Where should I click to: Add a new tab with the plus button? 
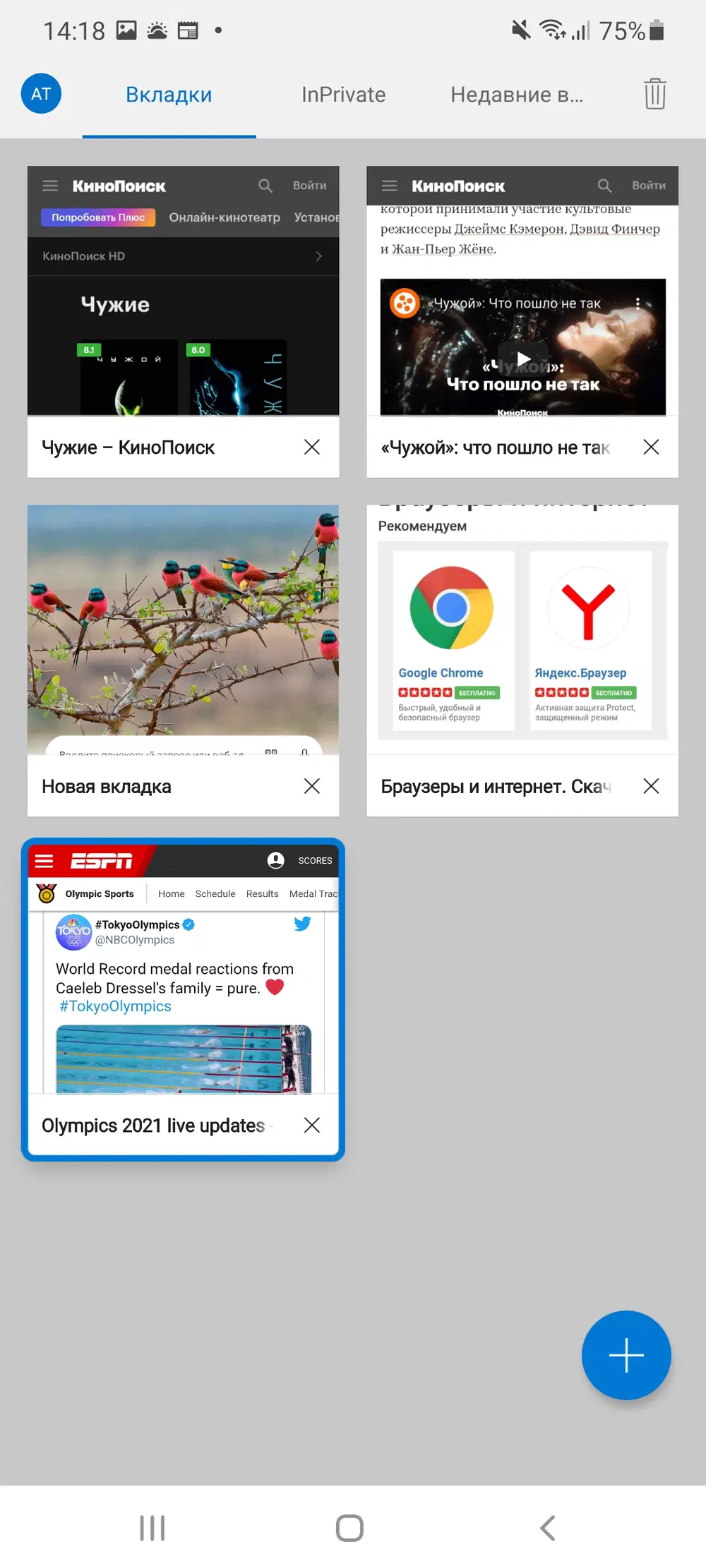tap(626, 1355)
